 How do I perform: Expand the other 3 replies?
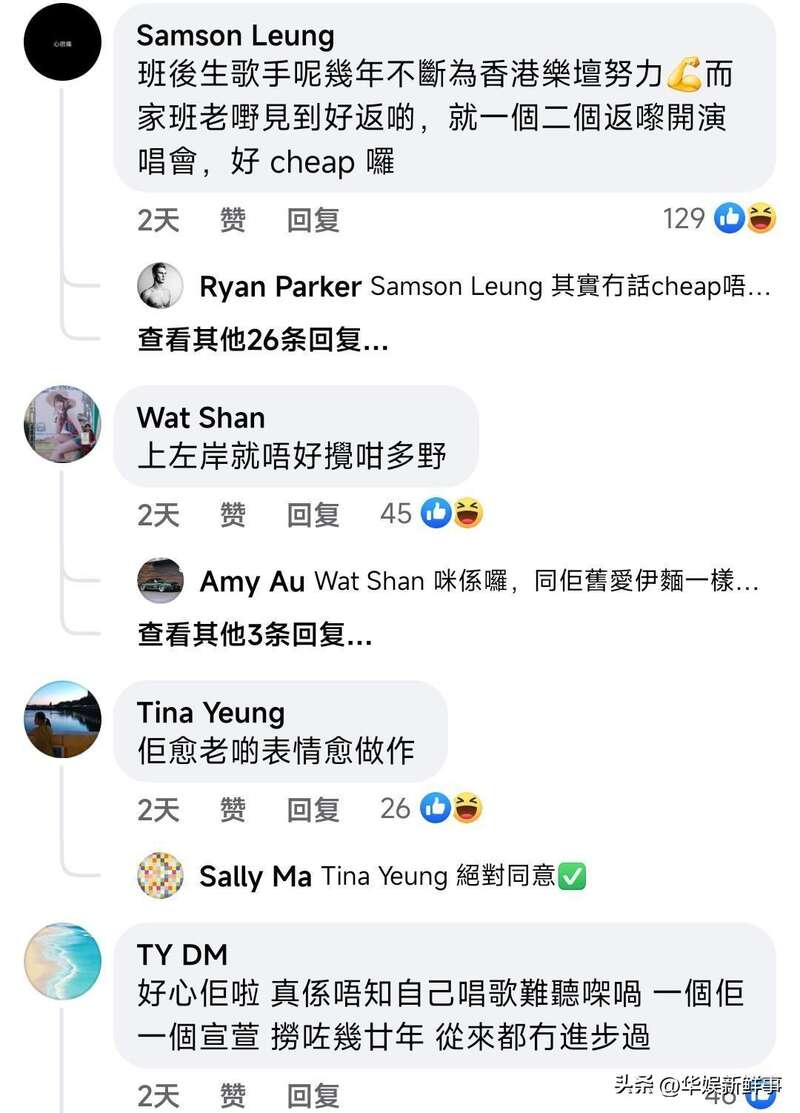[x=255, y=634]
